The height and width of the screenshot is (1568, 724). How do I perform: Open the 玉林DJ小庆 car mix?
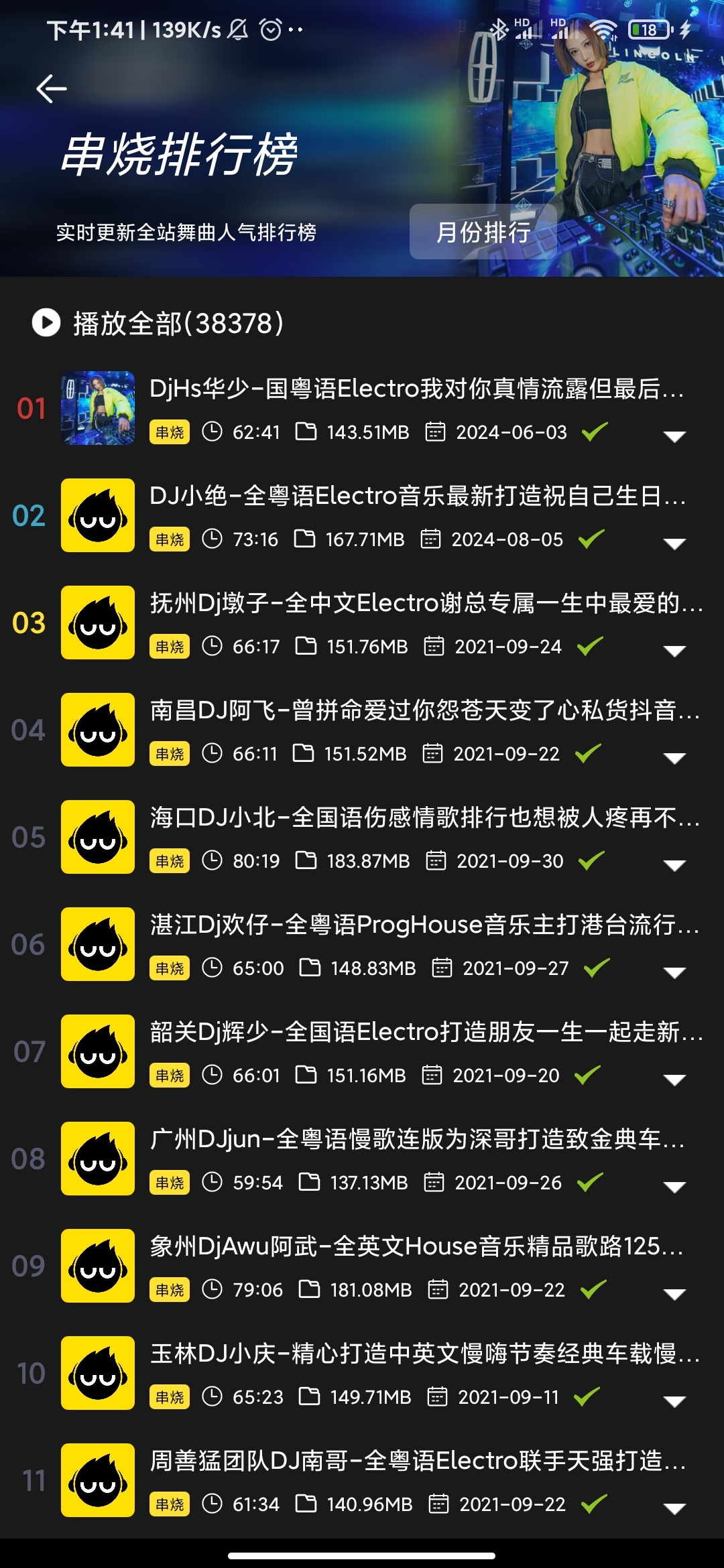[416, 1354]
